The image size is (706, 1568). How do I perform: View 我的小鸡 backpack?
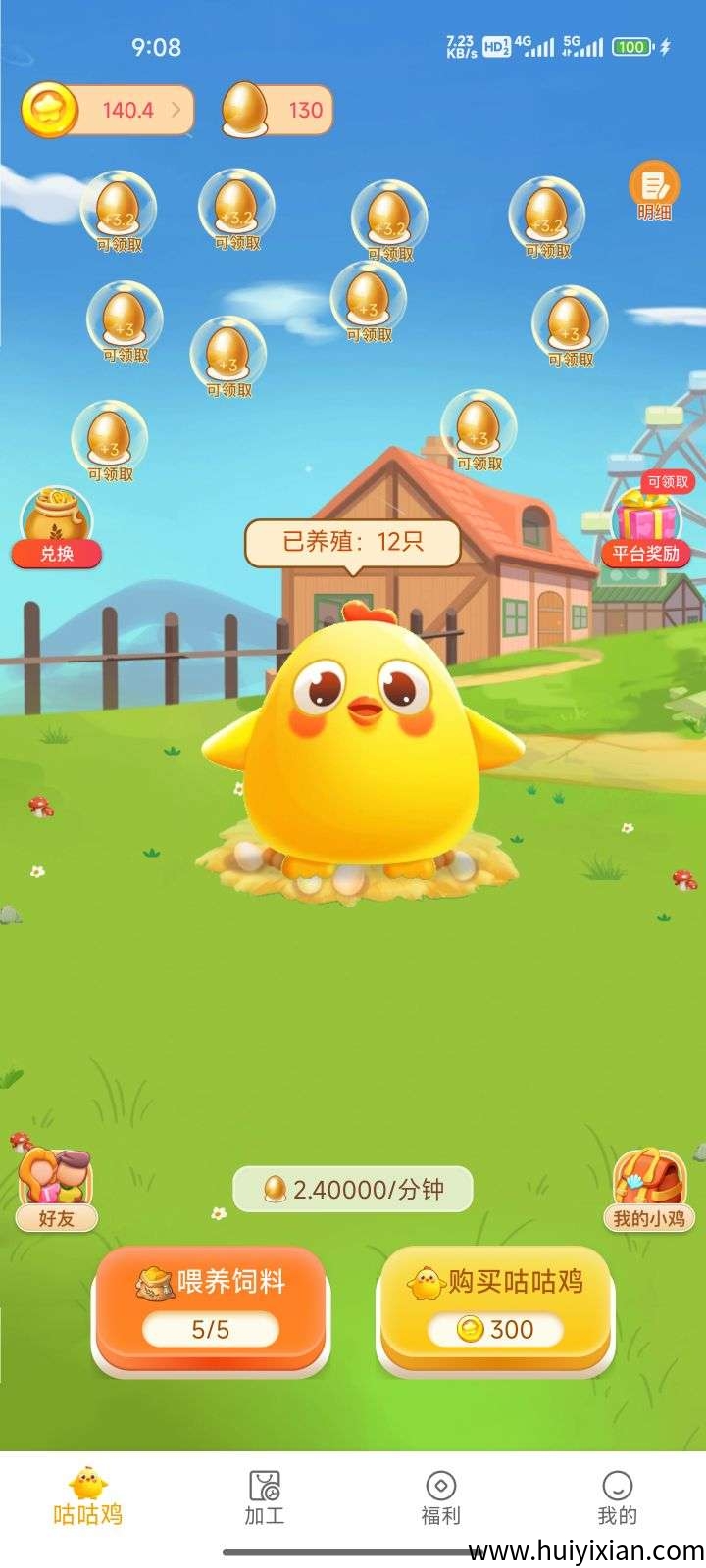[x=648, y=1190]
